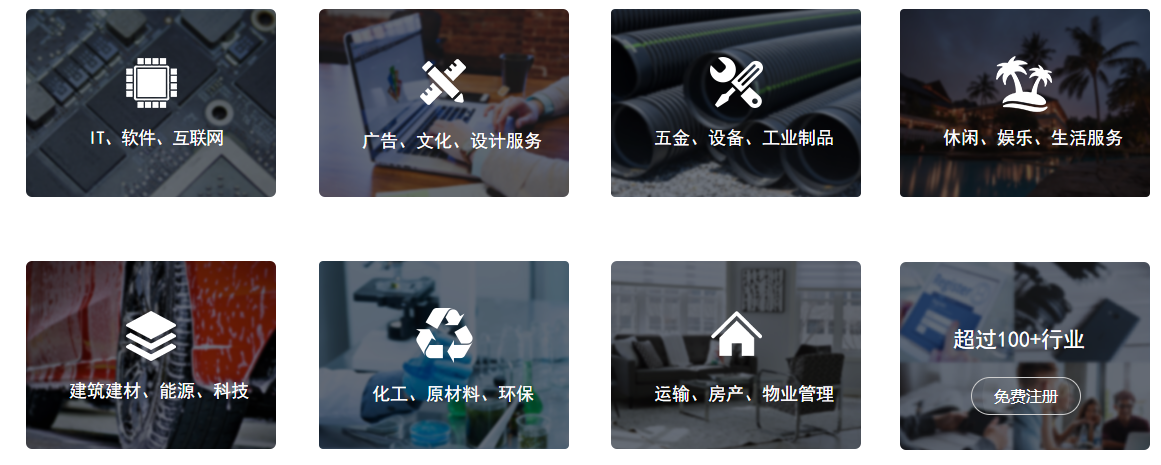Open the 建筑建材、能源、科技 card

[x=151, y=356]
